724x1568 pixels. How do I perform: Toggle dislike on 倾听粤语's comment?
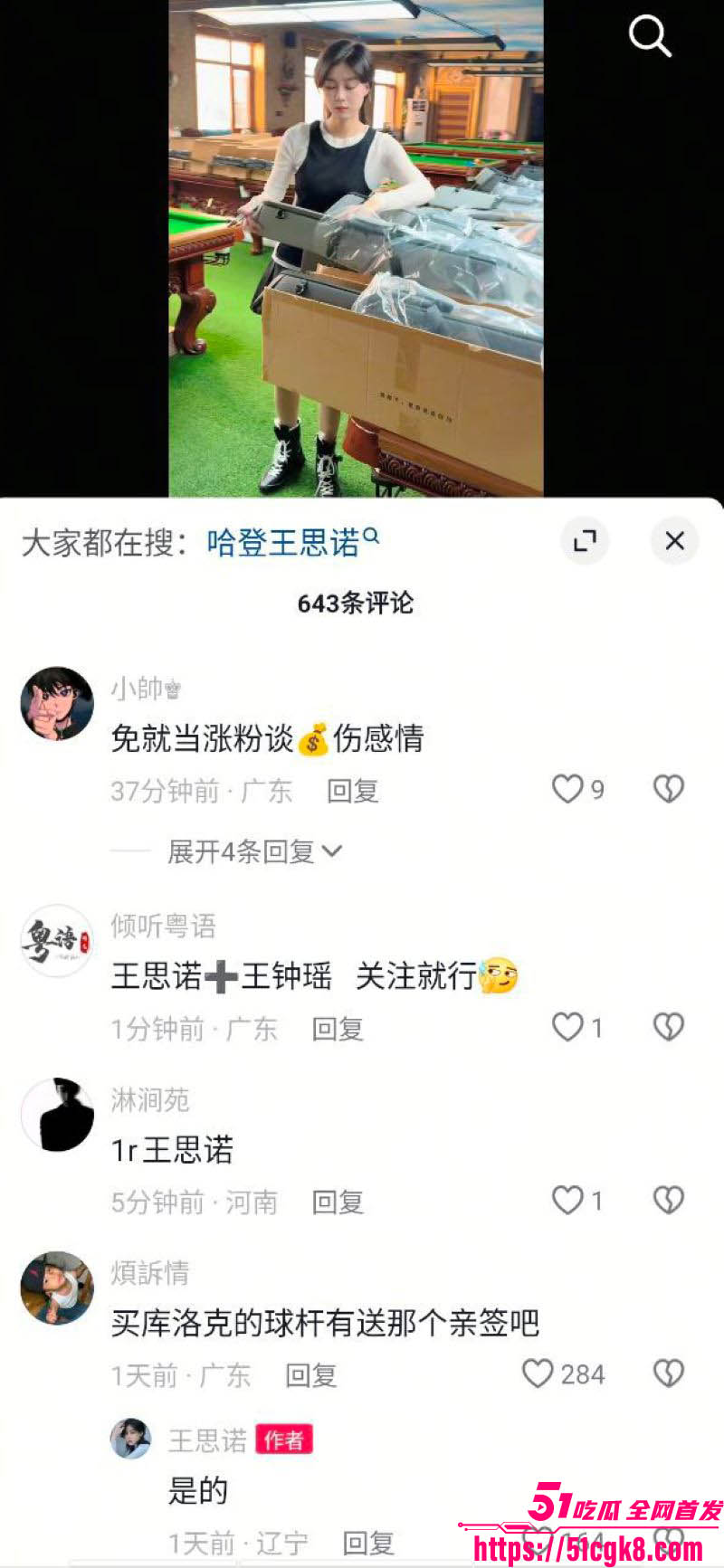pos(668,1027)
